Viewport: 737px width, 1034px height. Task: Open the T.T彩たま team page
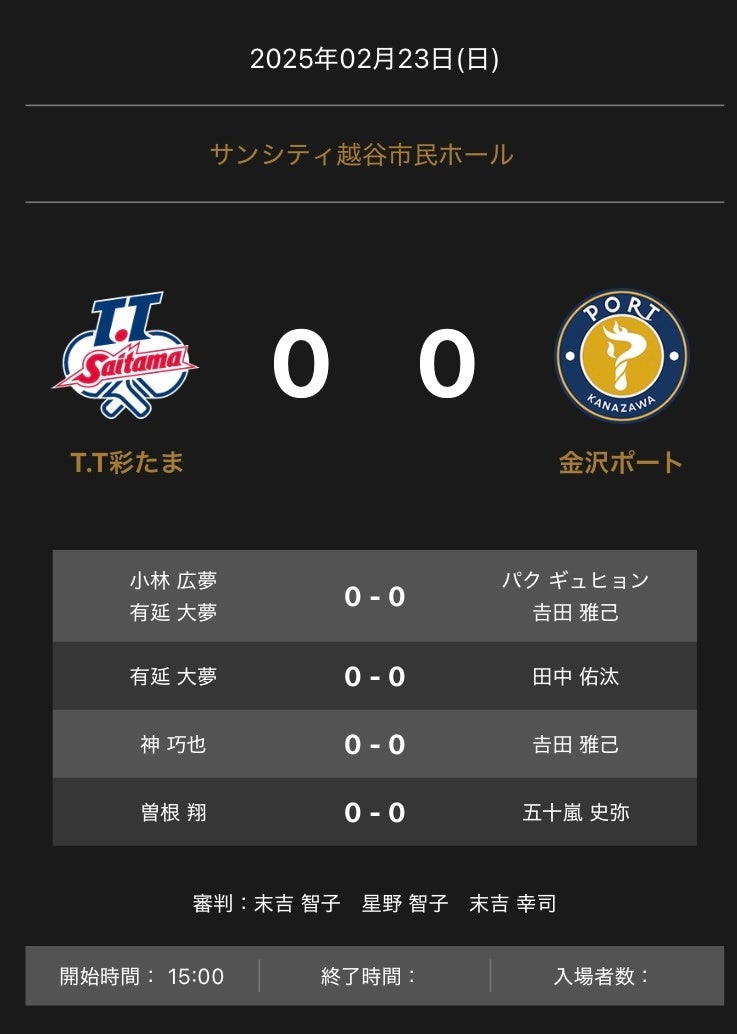pos(127,462)
